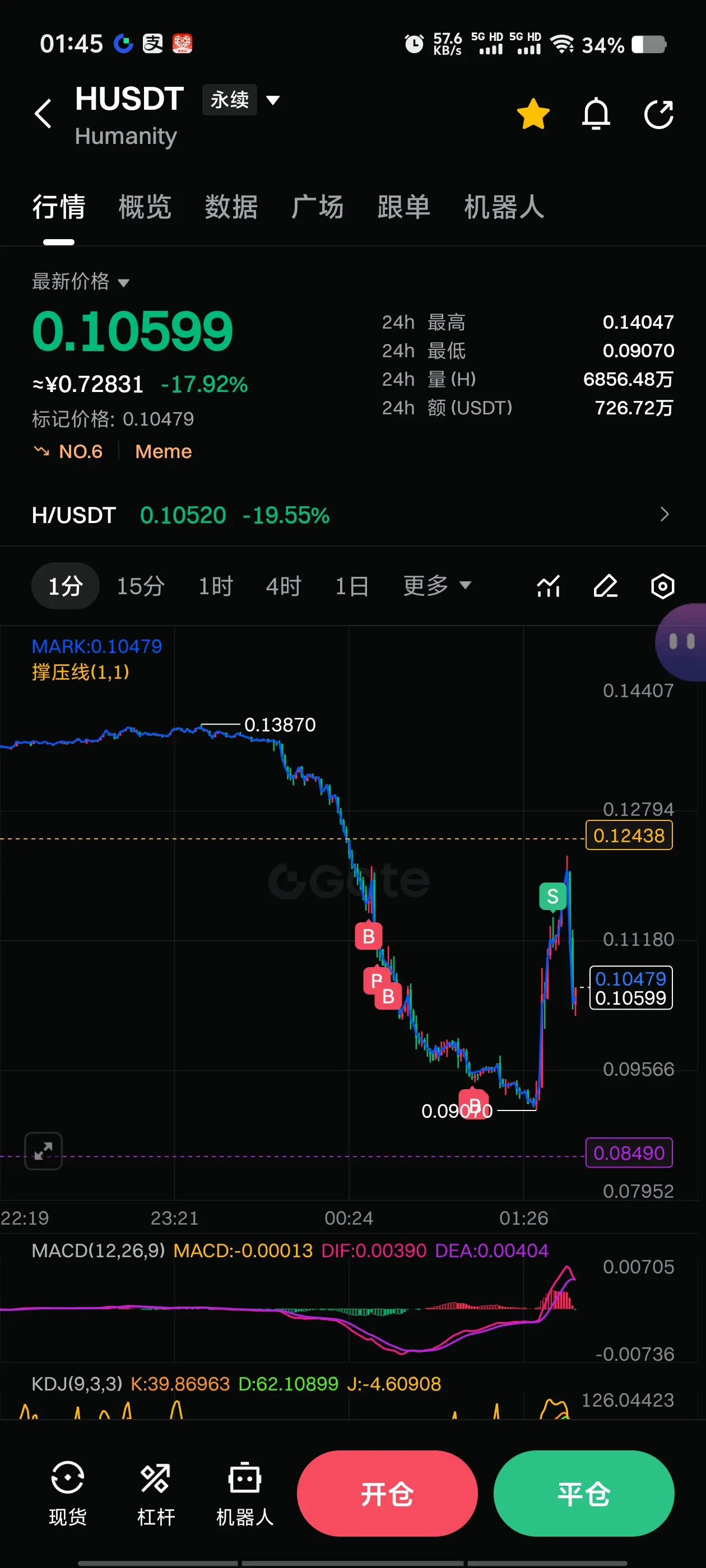The width and height of the screenshot is (706, 1568).
Task: Expand the 更多 intervals dropdown
Action: pos(436,586)
